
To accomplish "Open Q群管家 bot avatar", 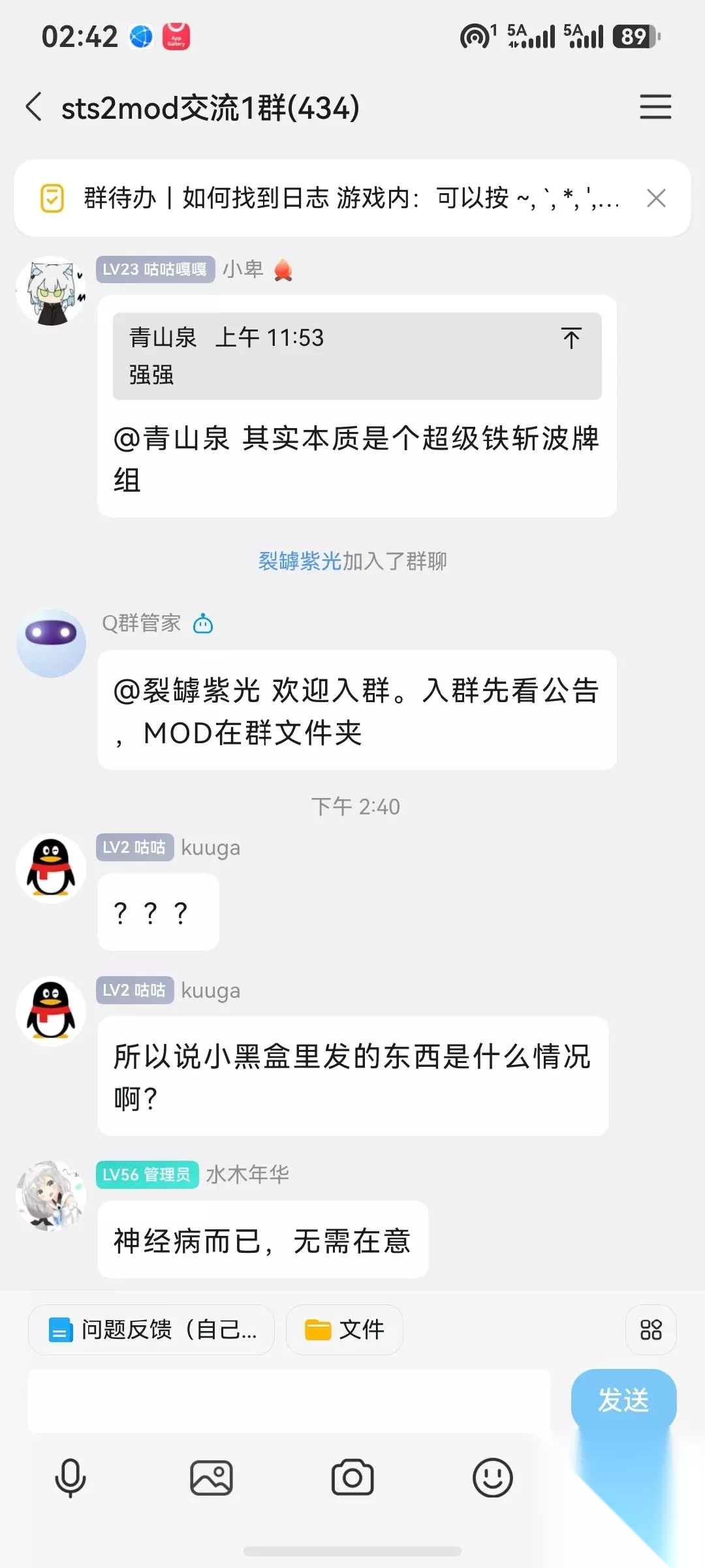I will click(52, 643).
